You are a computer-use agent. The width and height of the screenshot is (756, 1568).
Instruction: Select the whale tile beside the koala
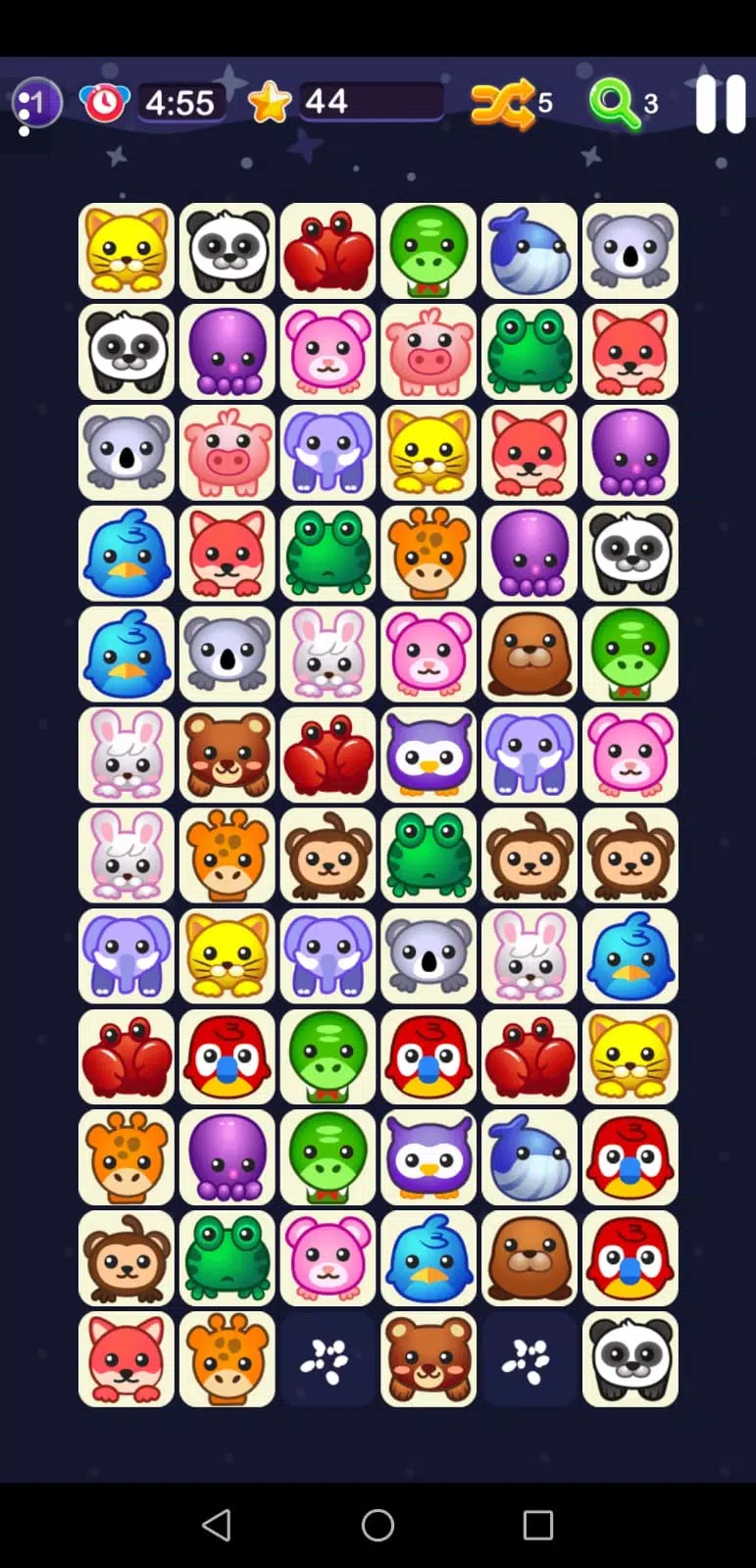[529, 251]
